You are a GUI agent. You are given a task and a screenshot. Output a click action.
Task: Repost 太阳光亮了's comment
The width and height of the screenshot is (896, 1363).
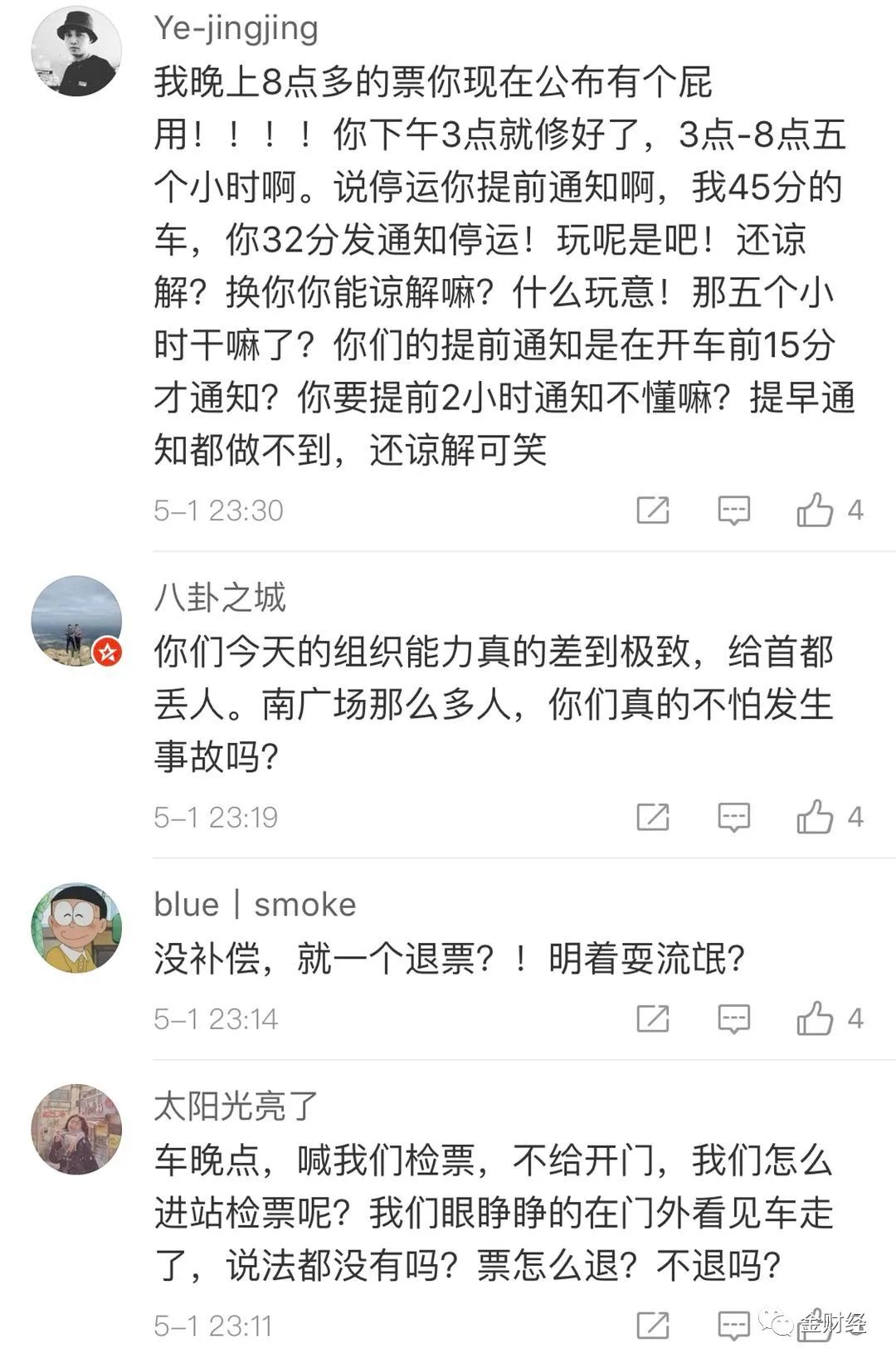[653, 1326]
